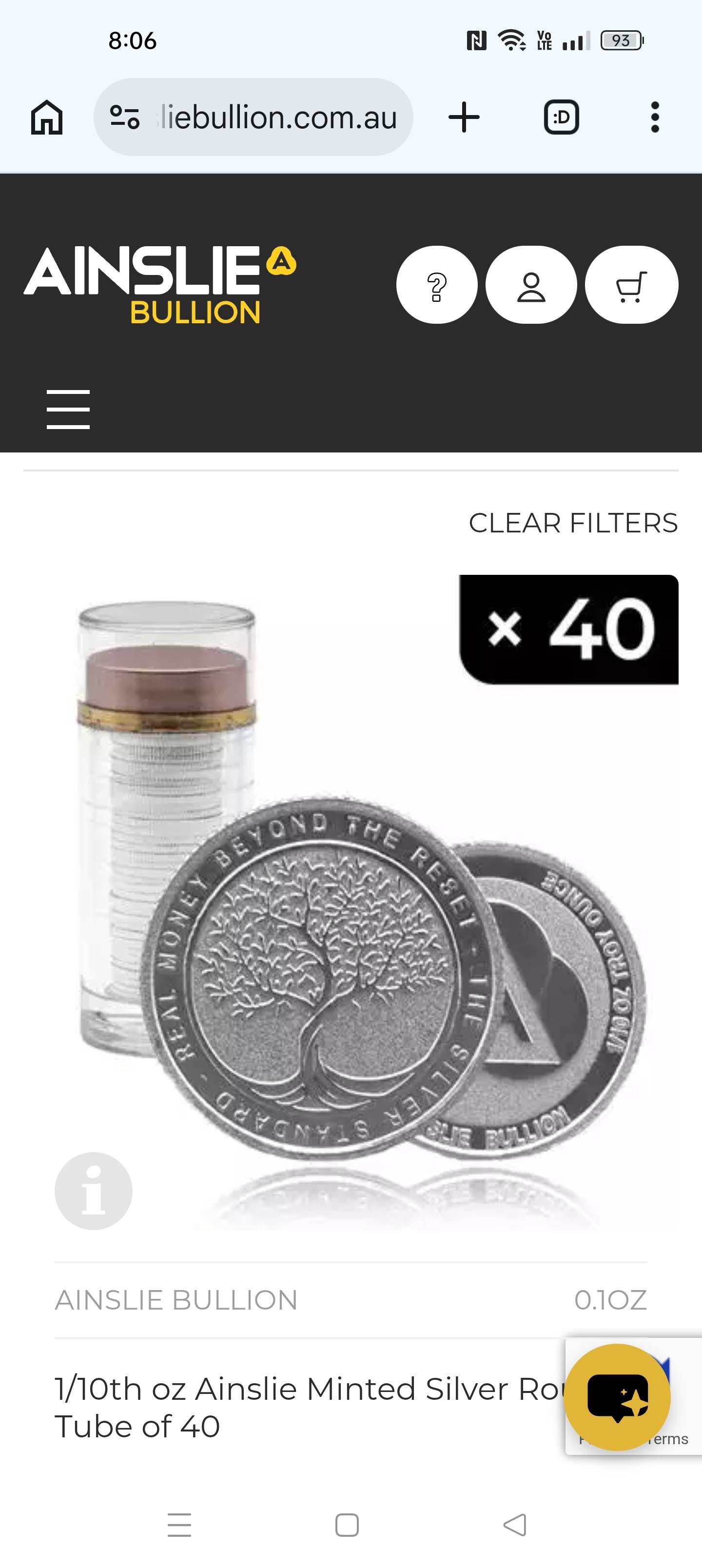Go back using the system back button
702x1568 pixels.
pyautogui.click(x=515, y=1525)
